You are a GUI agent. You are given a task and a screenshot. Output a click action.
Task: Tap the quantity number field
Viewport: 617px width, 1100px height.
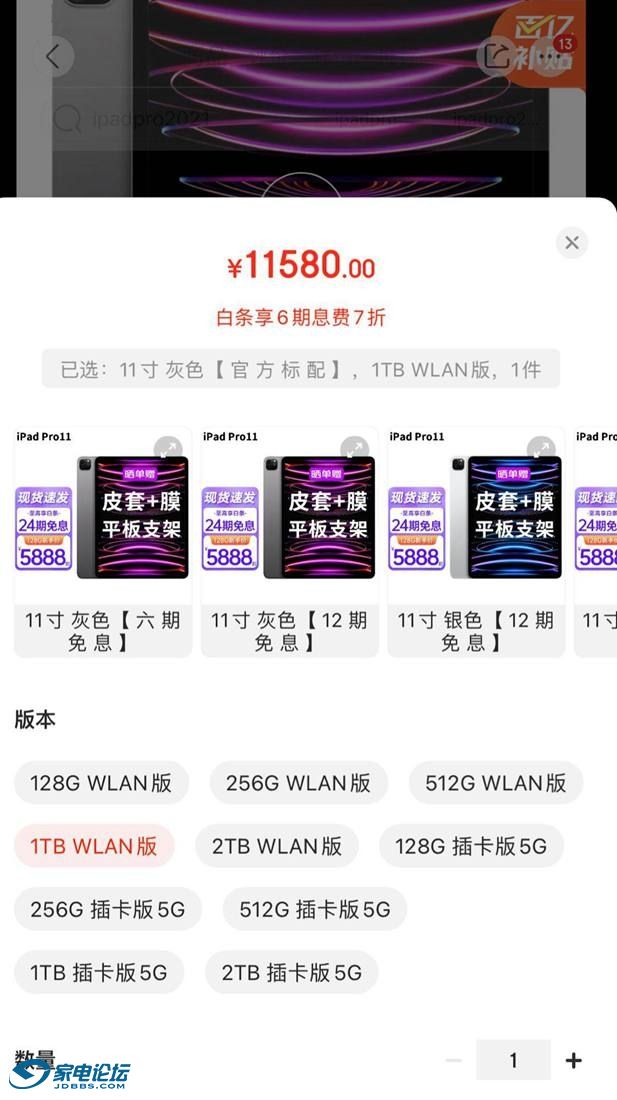tap(513, 1060)
